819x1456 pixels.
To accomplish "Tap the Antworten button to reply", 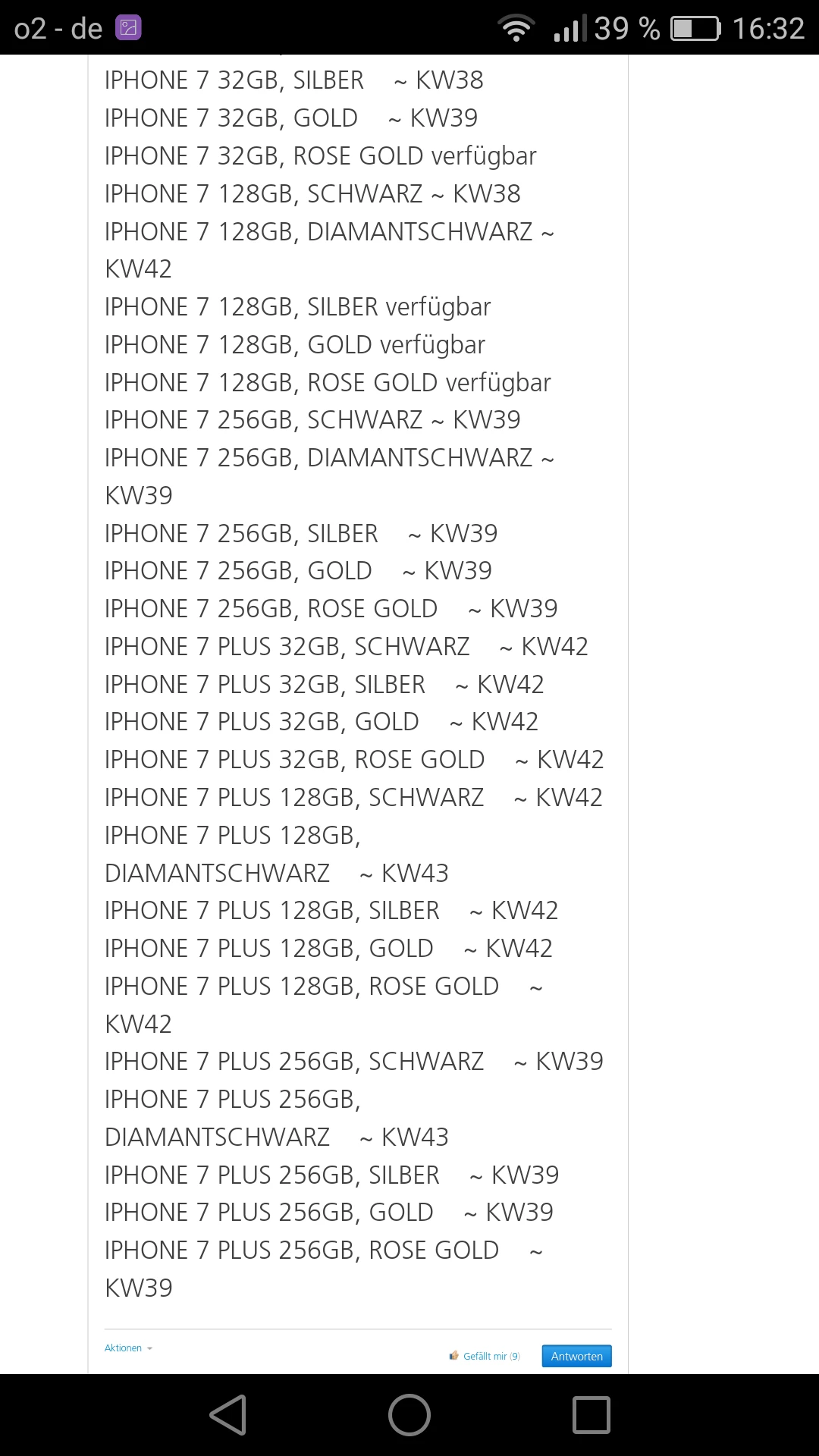I will point(576,1356).
